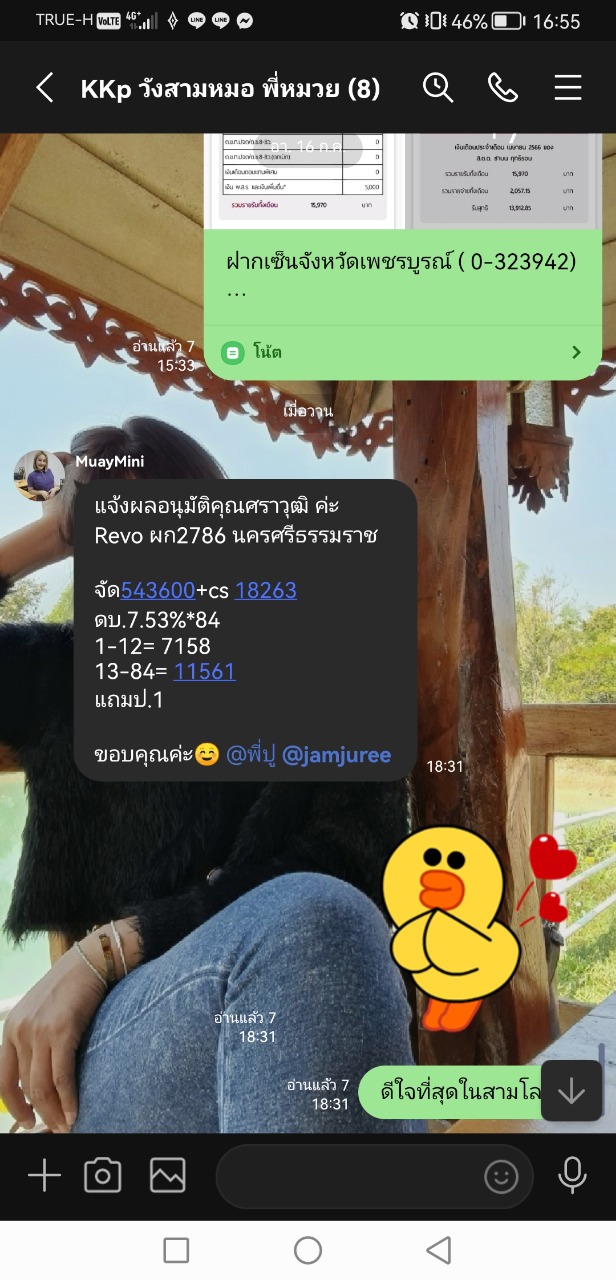Image resolution: width=616 pixels, height=1280 pixels.
Task: Open the photo gallery picker
Action: (x=167, y=1175)
